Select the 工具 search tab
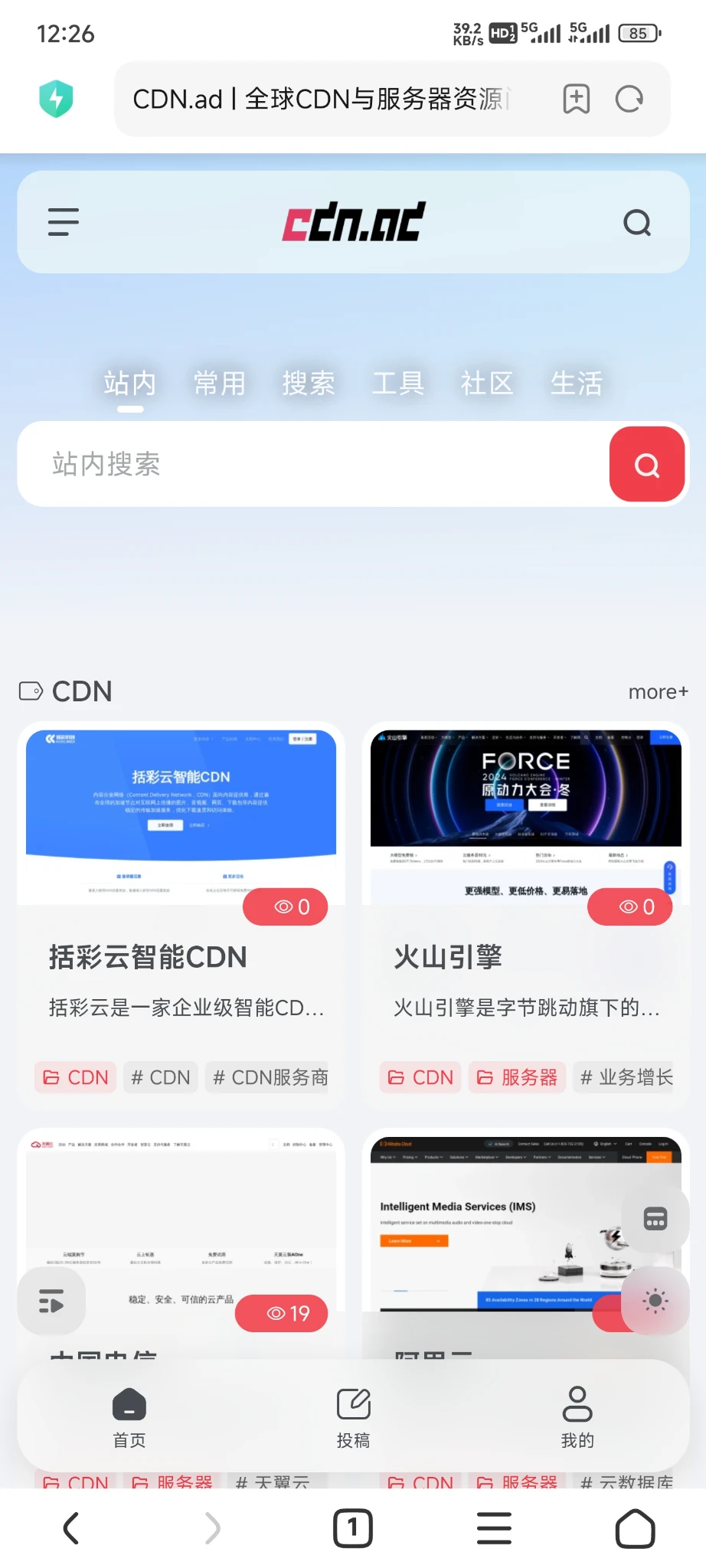The height and width of the screenshot is (1568, 706). click(397, 383)
